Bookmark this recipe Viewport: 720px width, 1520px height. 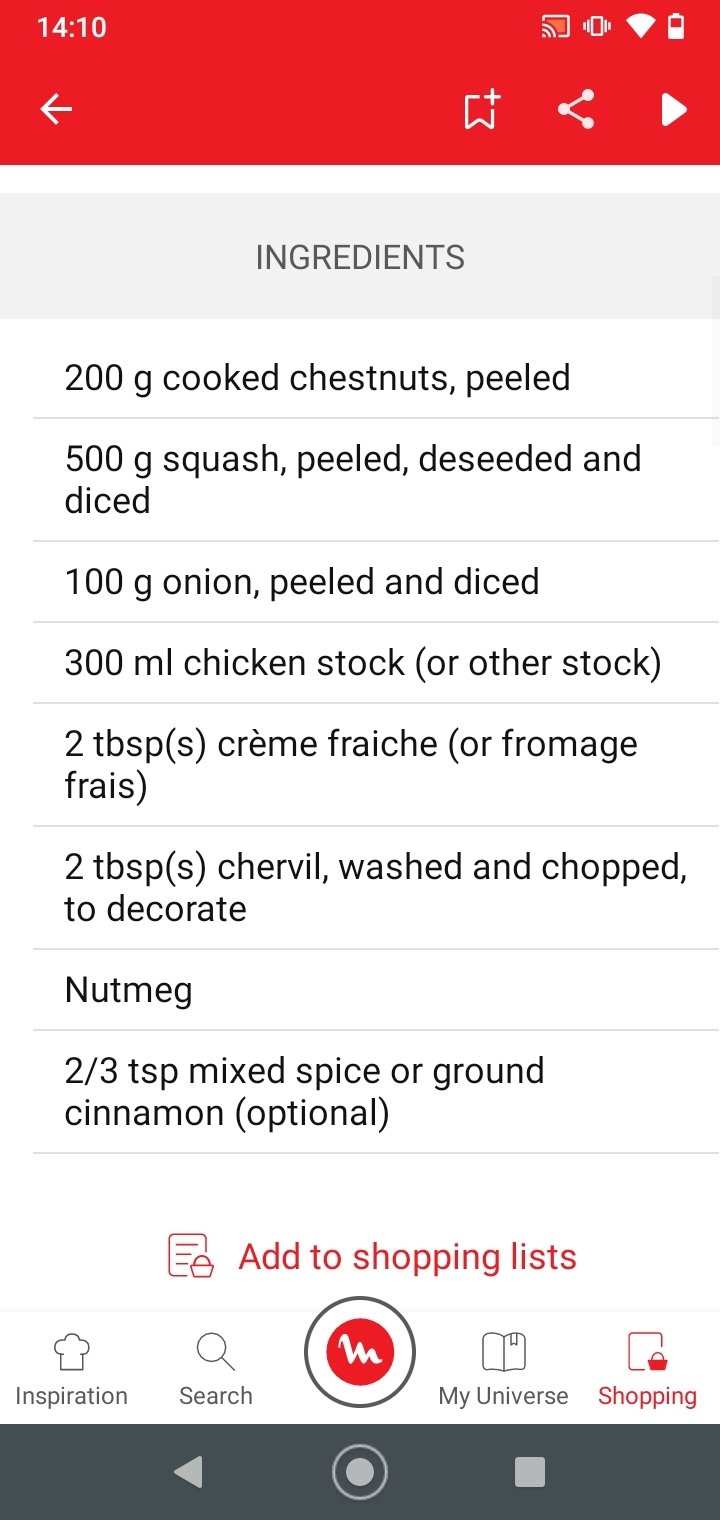click(481, 110)
